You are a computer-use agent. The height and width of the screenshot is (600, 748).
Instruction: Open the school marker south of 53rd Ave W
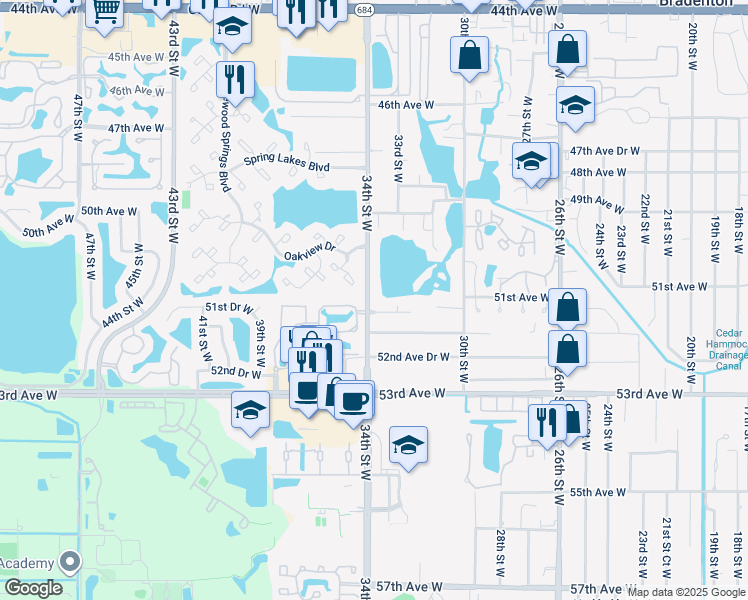(x=407, y=445)
